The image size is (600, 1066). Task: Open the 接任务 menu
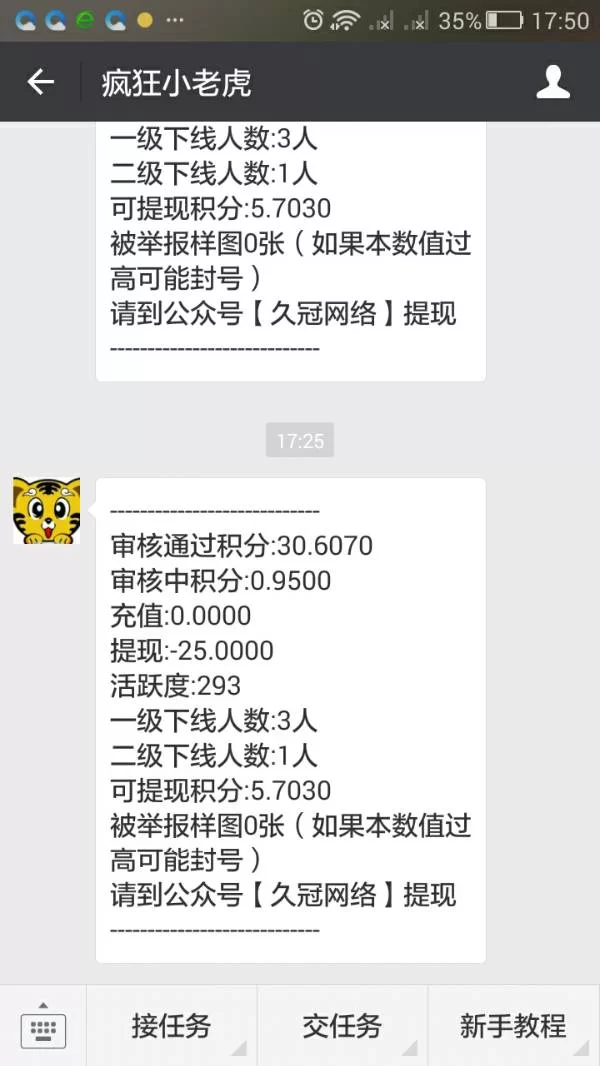172,1026
